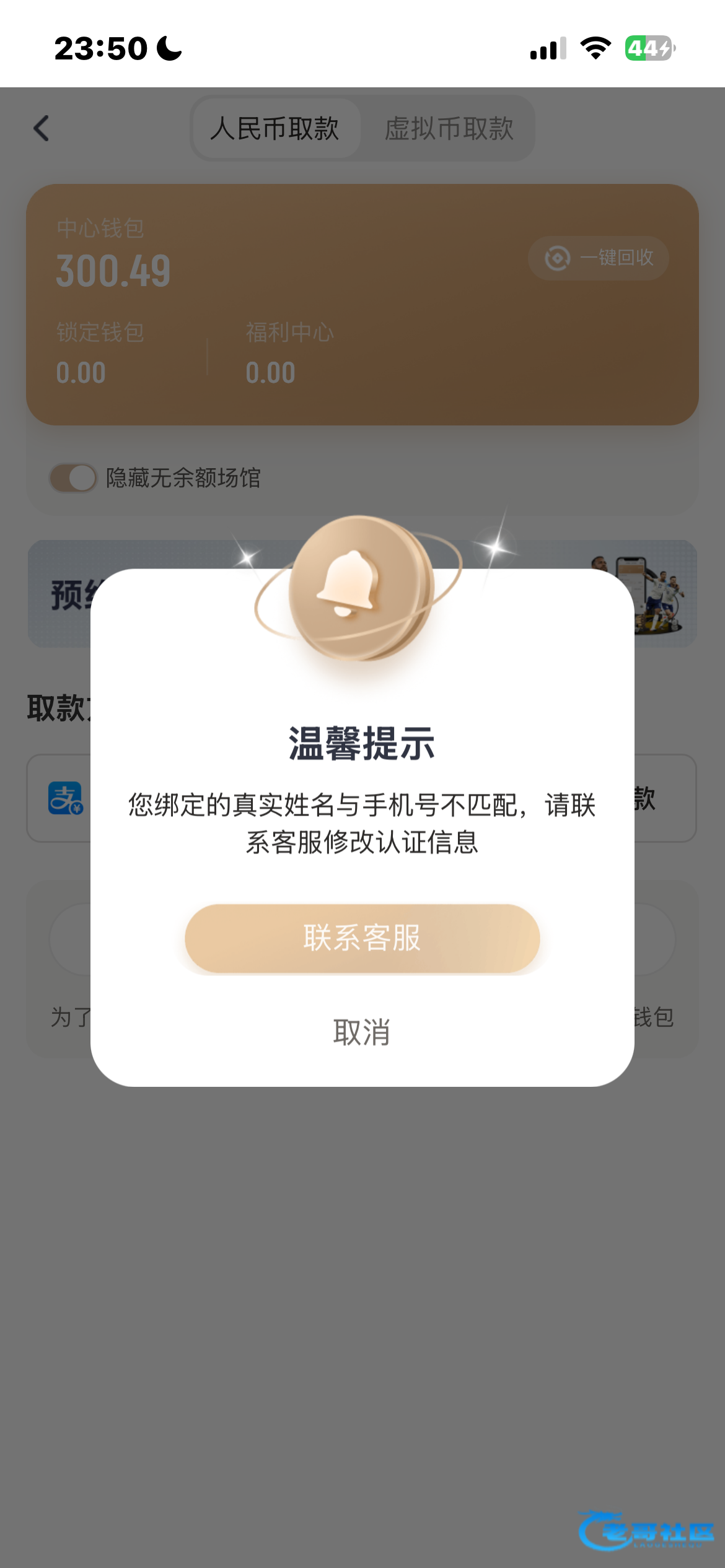Viewport: 725px width, 1568px height.
Task: Tap the 一键回收 button
Action: point(599,258)
